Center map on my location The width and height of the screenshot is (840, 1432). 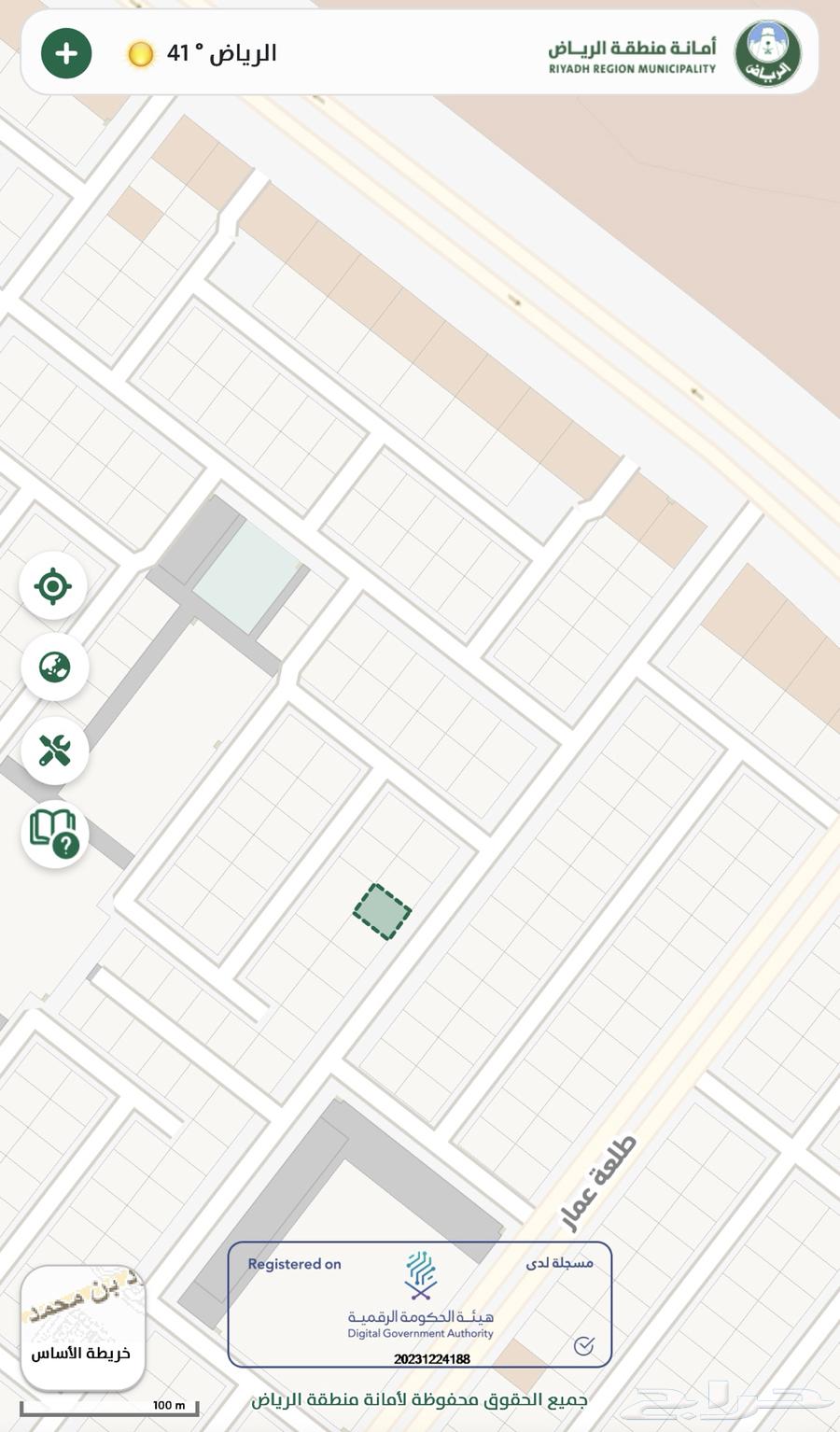tap(53, 586)
